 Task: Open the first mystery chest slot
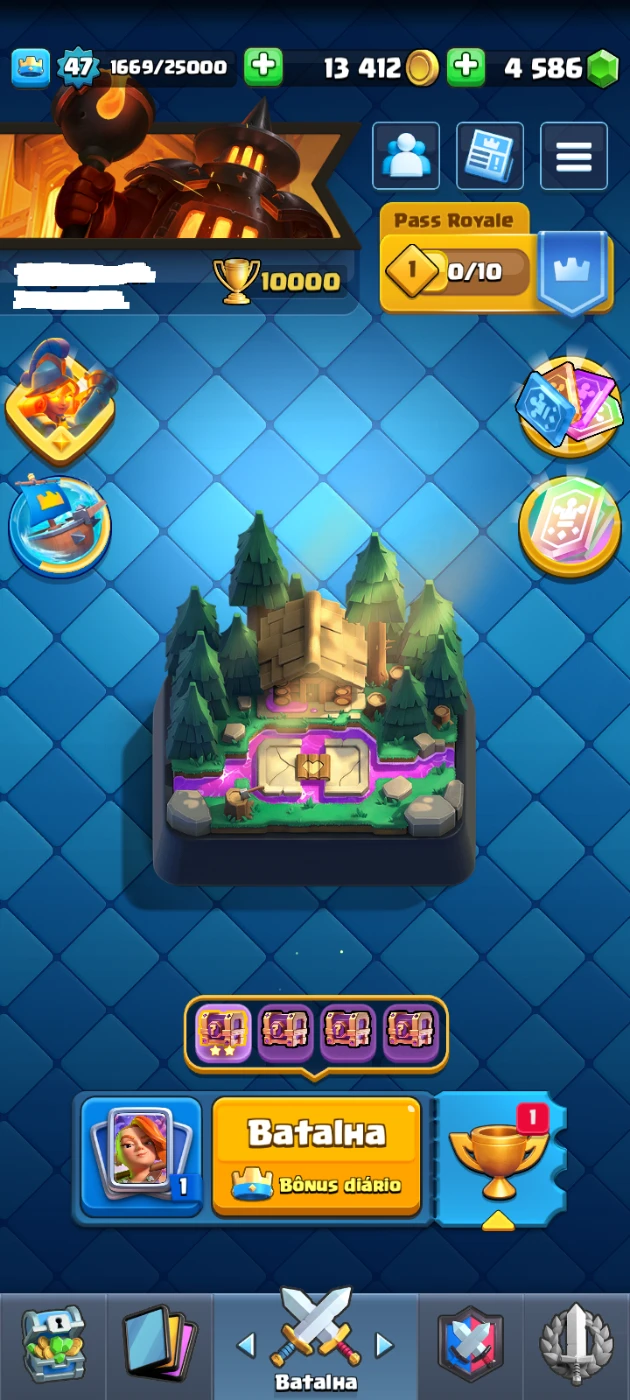click(x=223, y=1033)
